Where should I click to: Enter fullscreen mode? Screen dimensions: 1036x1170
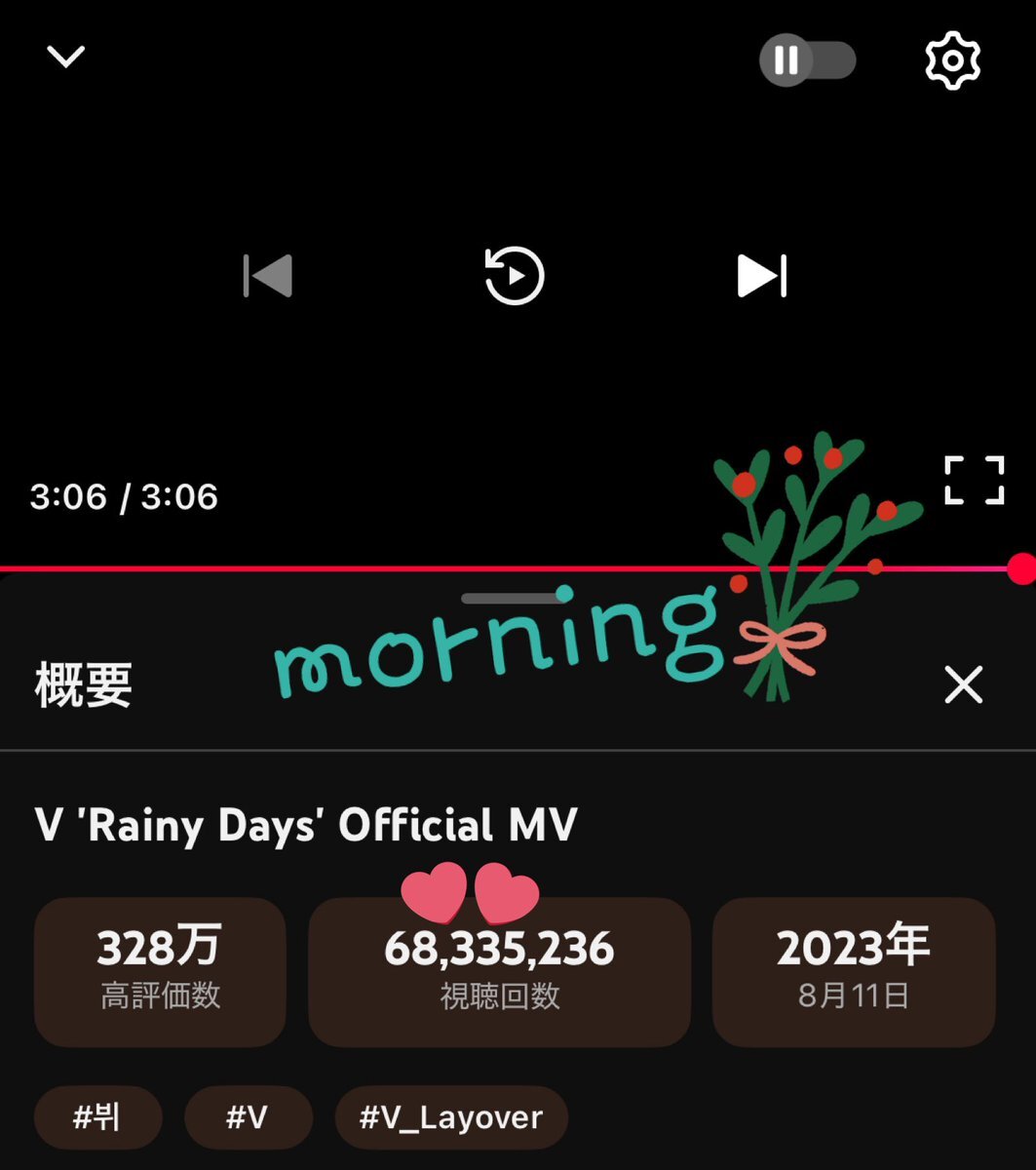(x=974, y=480)
